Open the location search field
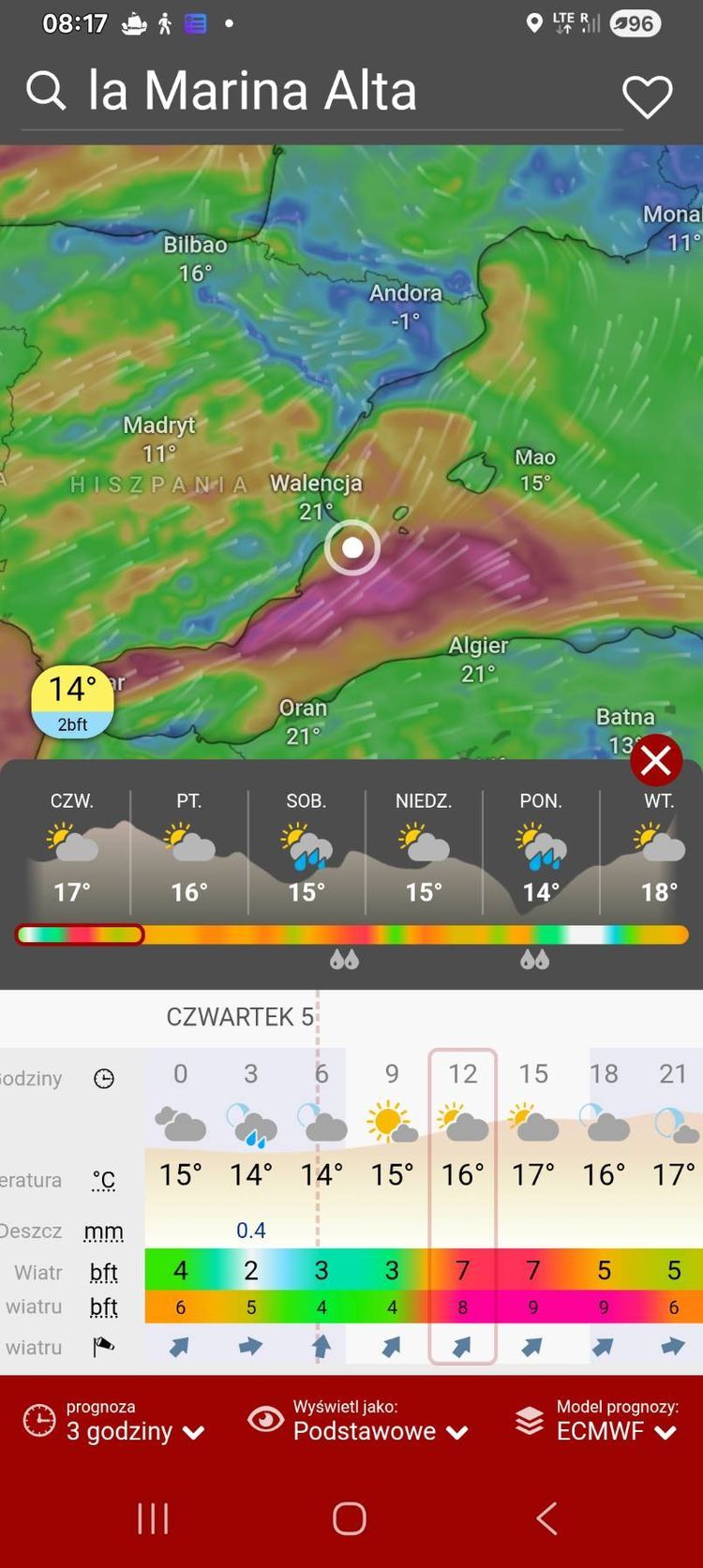The width and height of the screenshot is (703, 1568). tap(251, 92)
